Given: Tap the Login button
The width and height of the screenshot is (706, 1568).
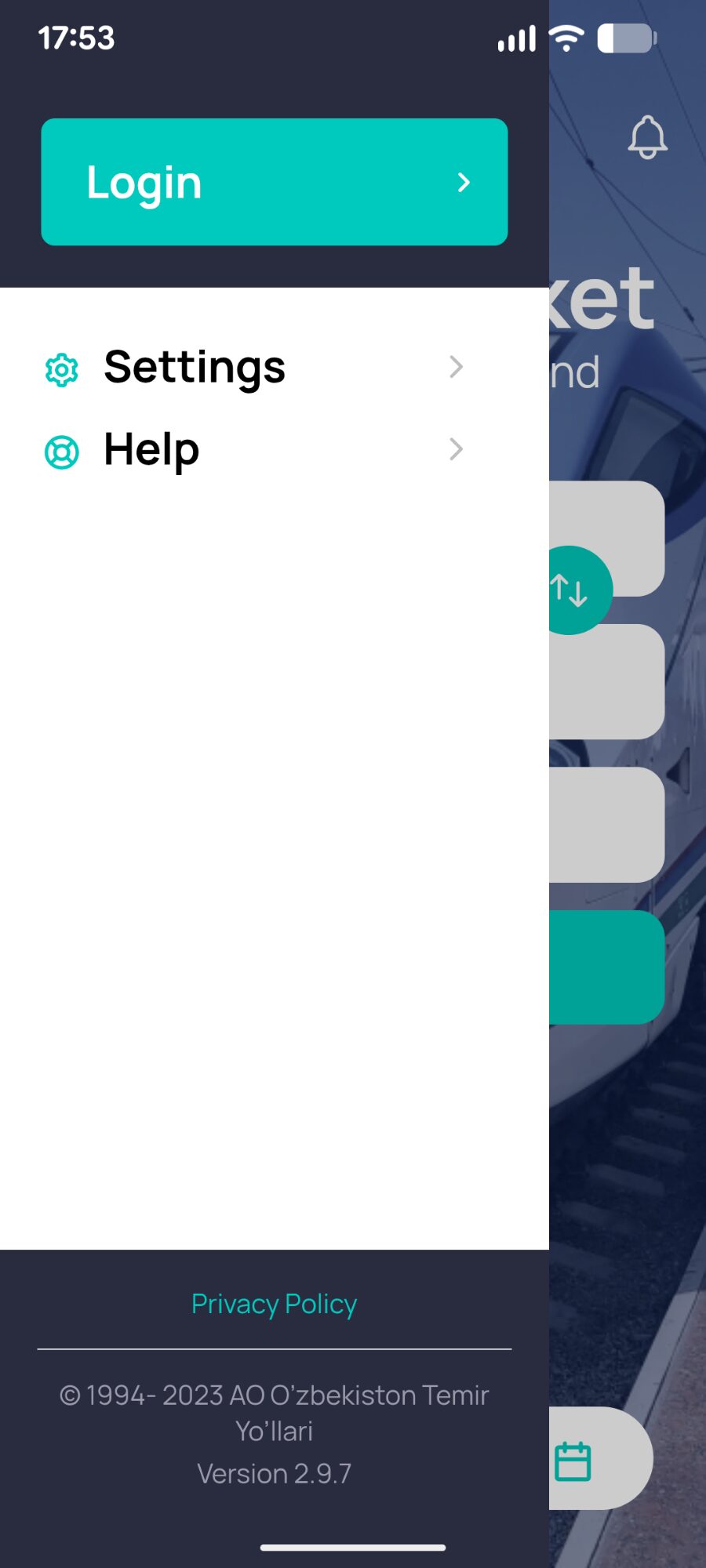Looking at the screenshot, I should pyautogui.click(x=274, y=182).
